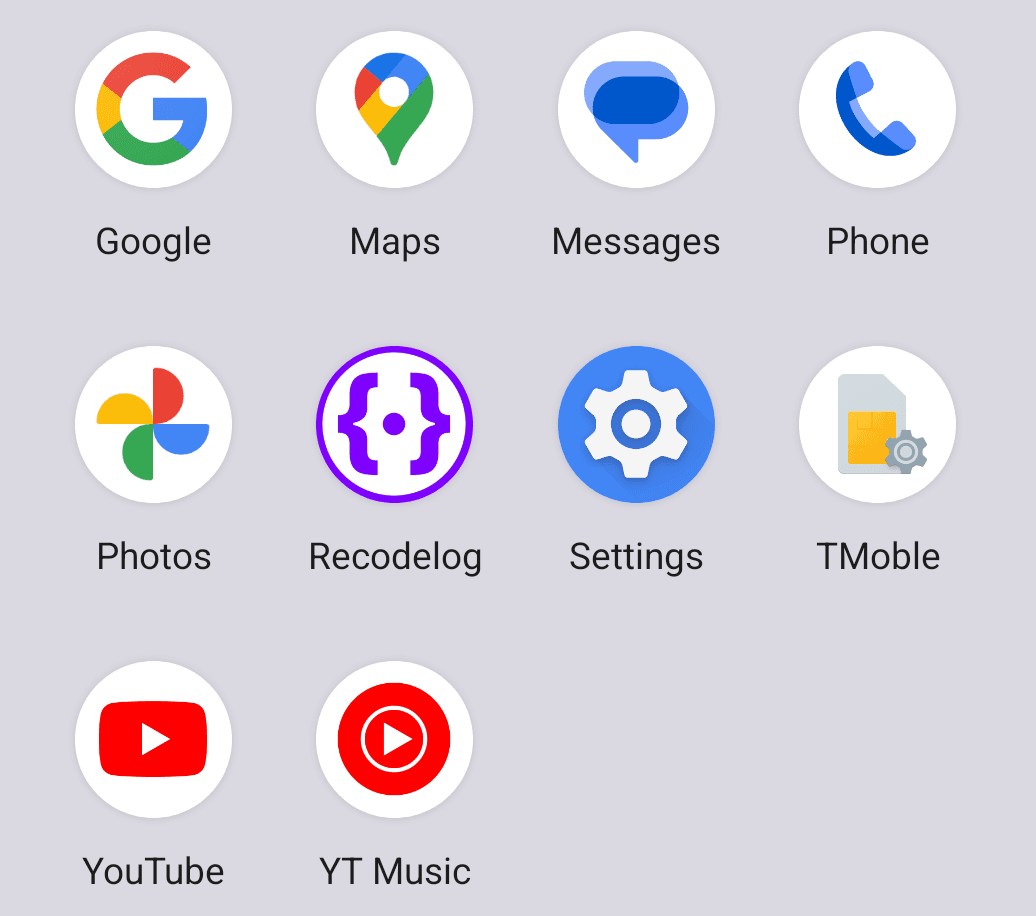This screenshot has width=1036, height=916.
Task: Open the Google app
Action: pyautogui.click(x=153, y=109)
